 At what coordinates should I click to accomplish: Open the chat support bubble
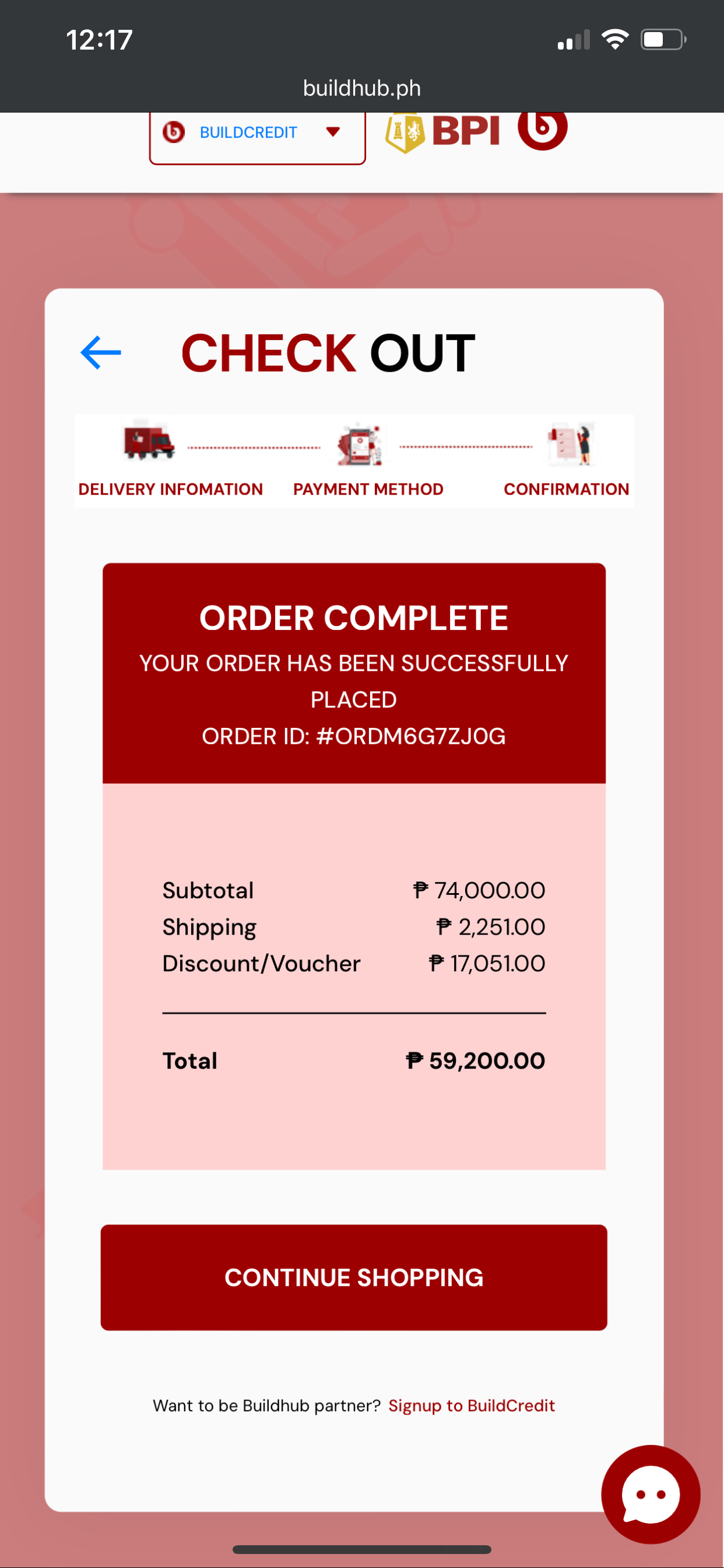click(650, 1494)
